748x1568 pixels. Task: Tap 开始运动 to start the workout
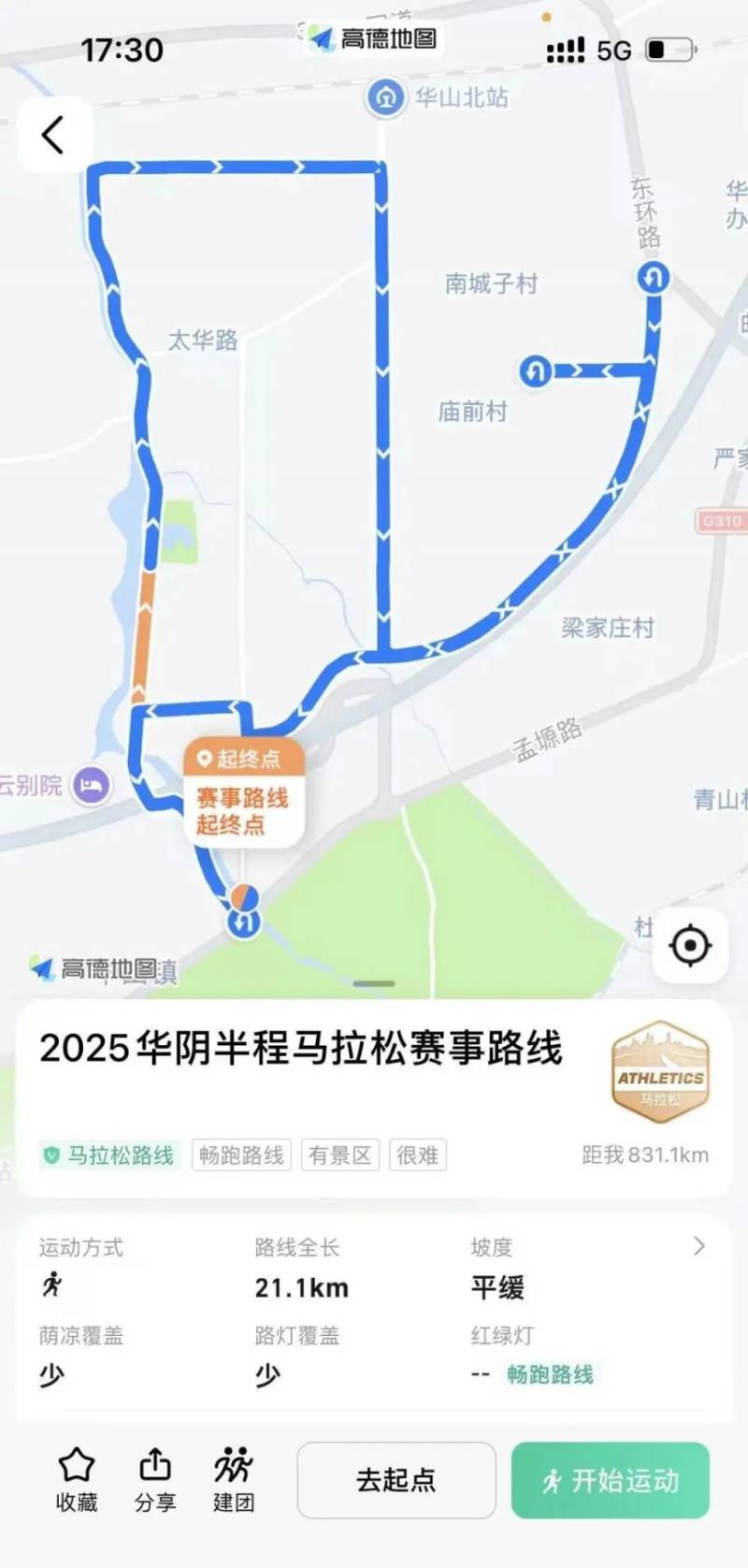(610, 1482)
